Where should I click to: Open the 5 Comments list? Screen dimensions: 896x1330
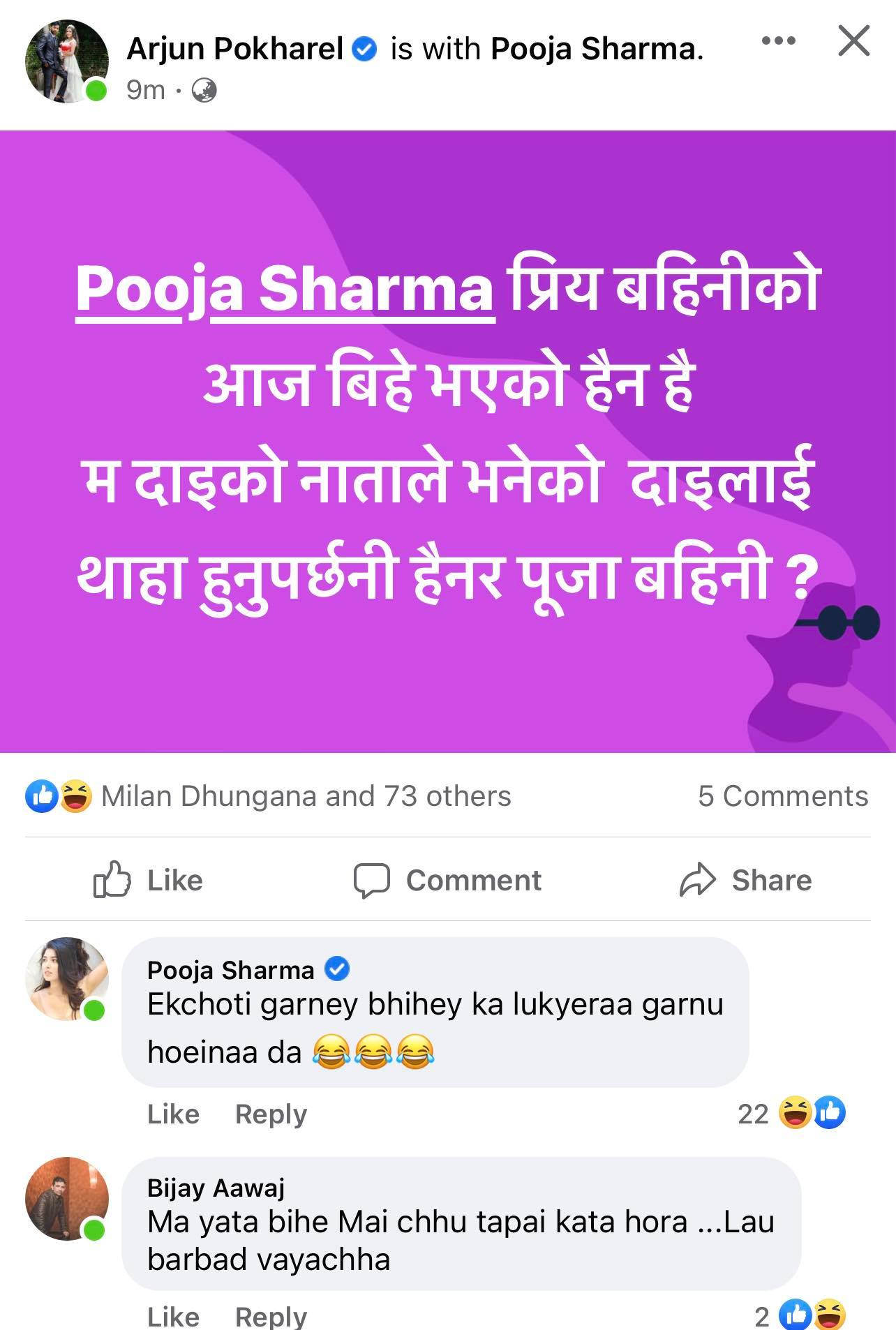coord(782,796)
